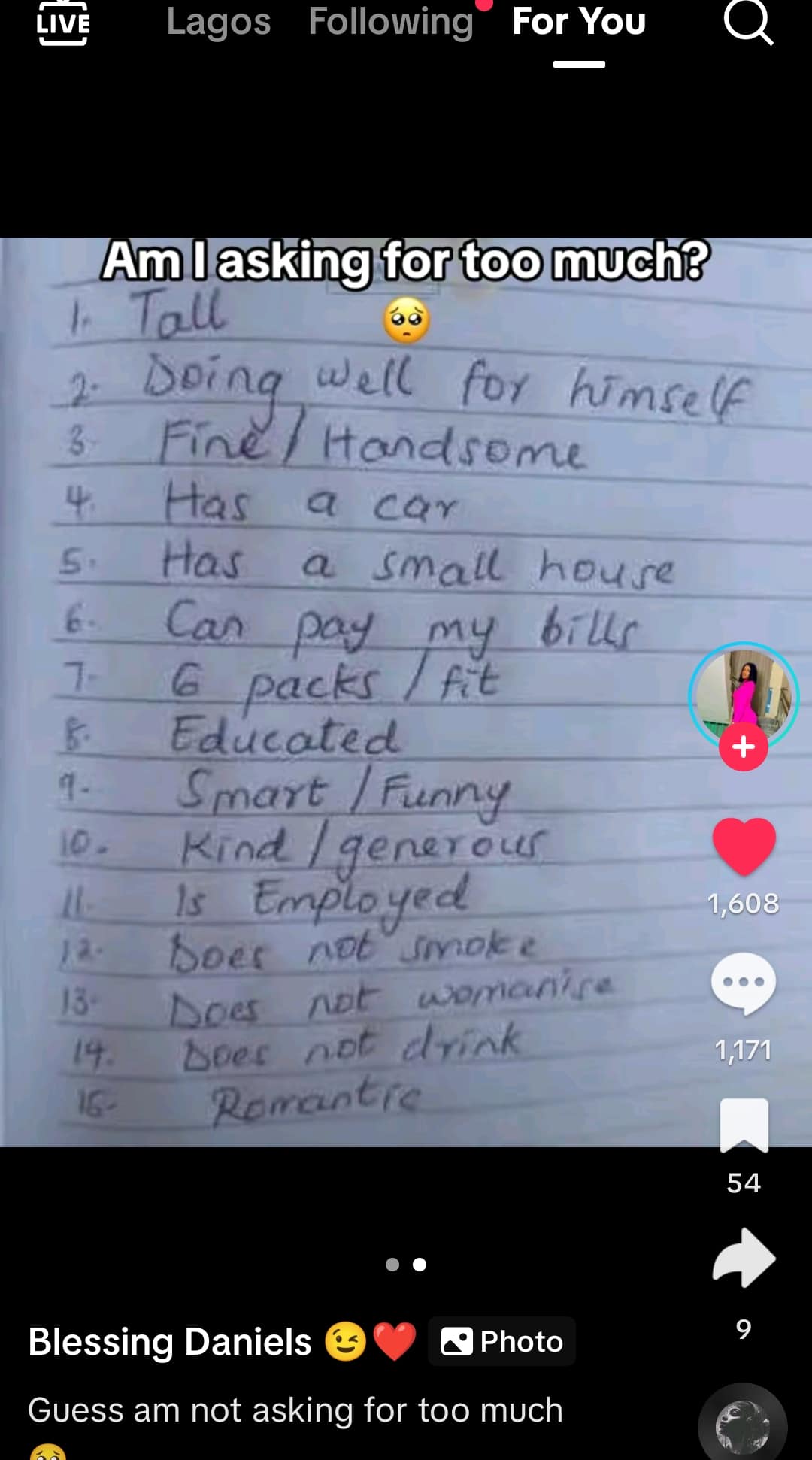The width and height of the screenshot is (812, 1460).
Task: Open the search magnifier
Action: [747, 23]
